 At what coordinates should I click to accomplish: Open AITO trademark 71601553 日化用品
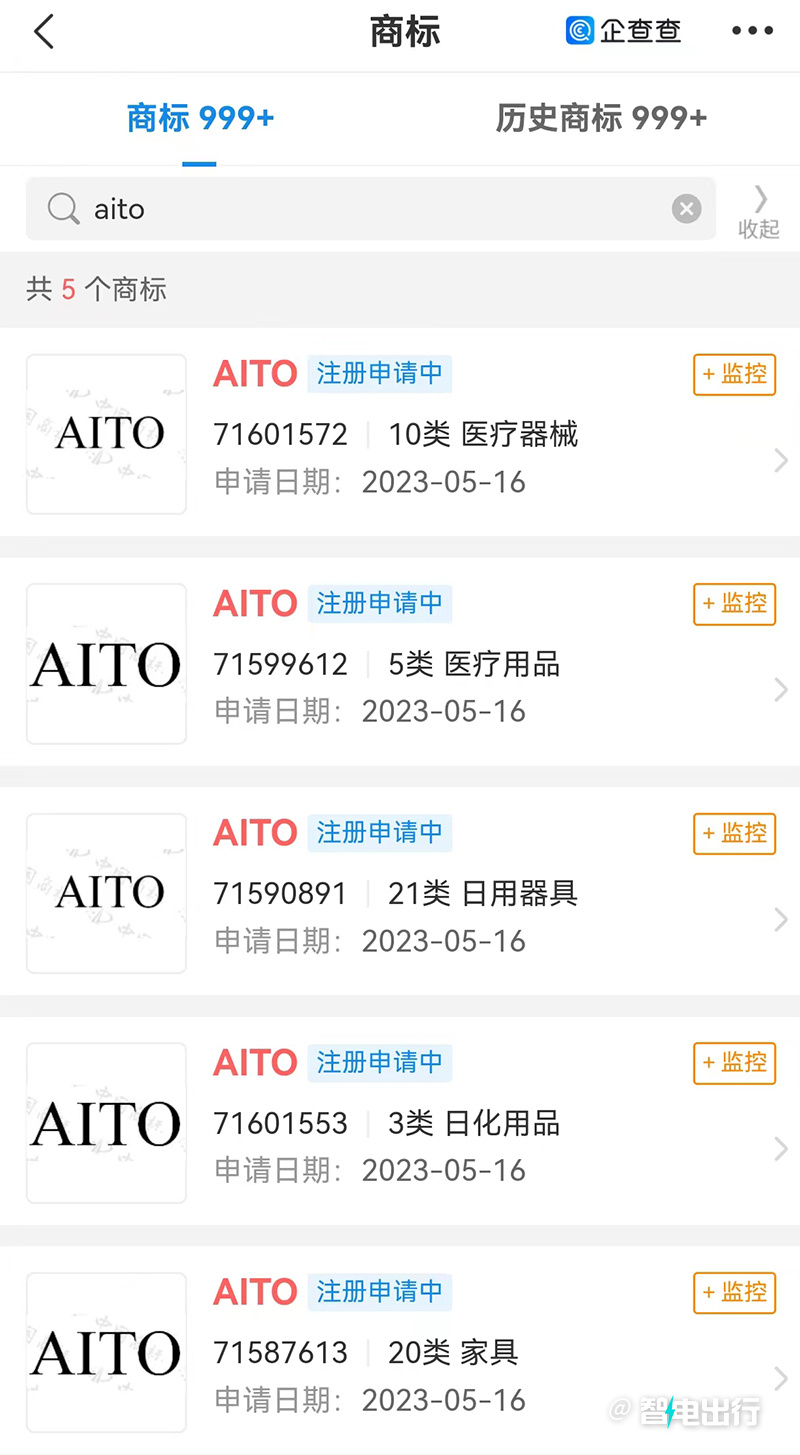pos(450,1123)
